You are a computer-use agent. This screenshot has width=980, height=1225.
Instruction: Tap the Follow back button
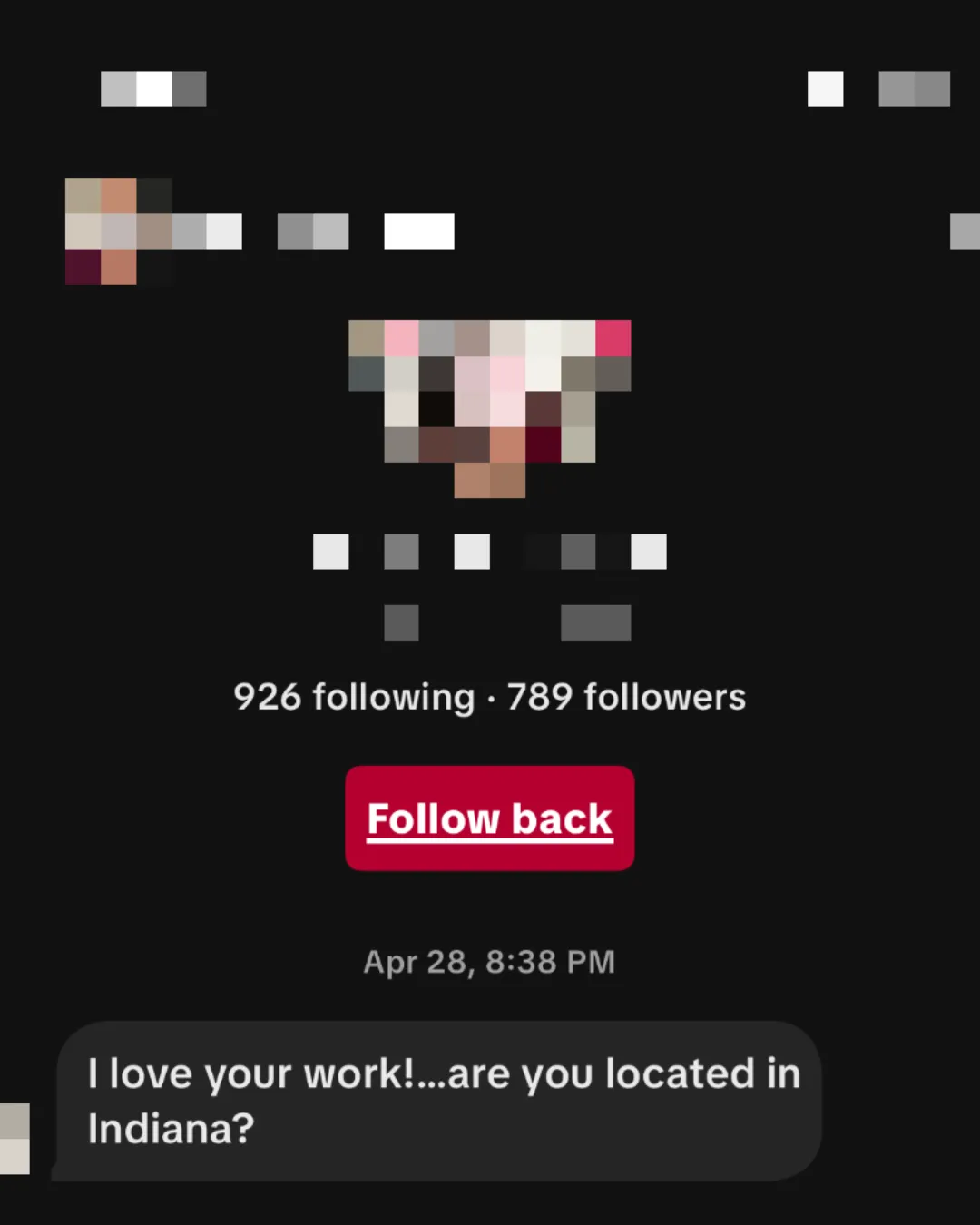[x=489, y=818]
